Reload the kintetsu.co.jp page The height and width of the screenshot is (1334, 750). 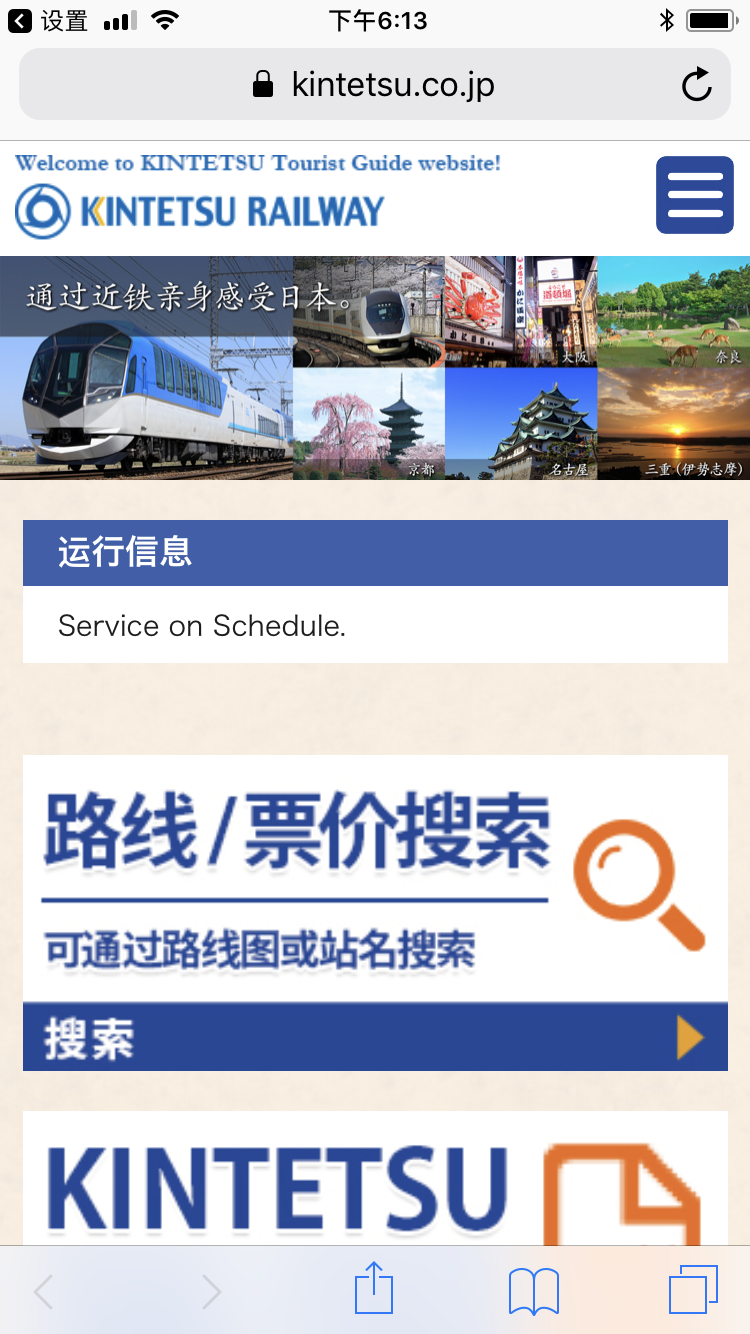696,85
